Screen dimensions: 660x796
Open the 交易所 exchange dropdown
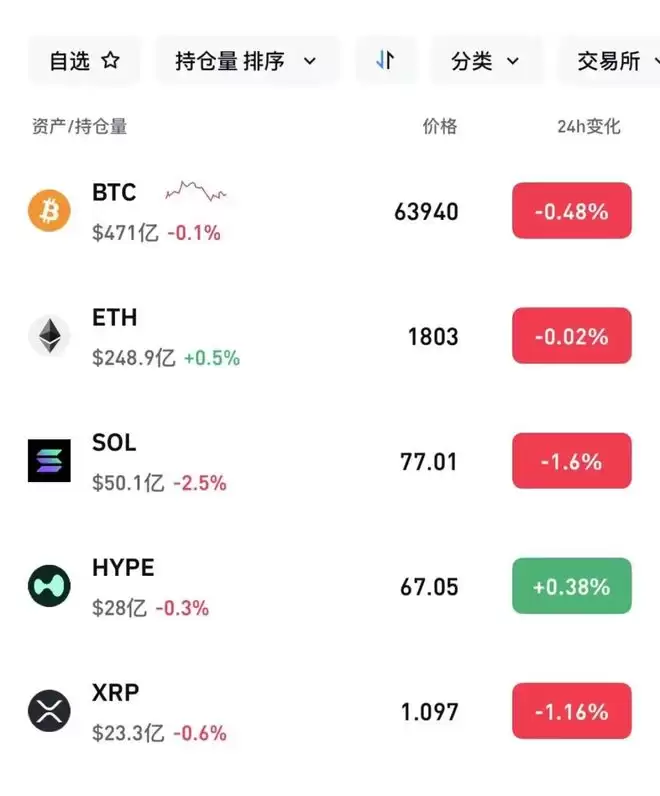(x=609, y=61)
